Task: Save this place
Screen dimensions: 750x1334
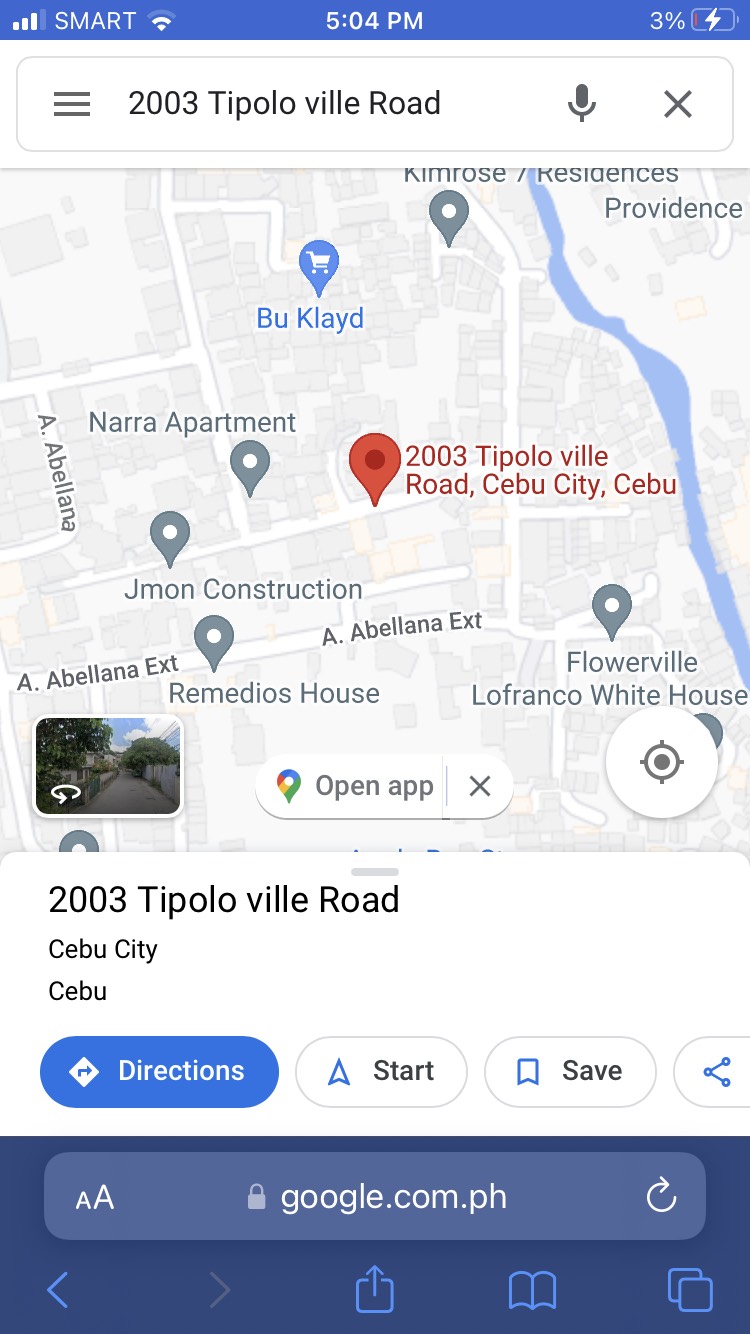Action: [x=569, y=1071]
